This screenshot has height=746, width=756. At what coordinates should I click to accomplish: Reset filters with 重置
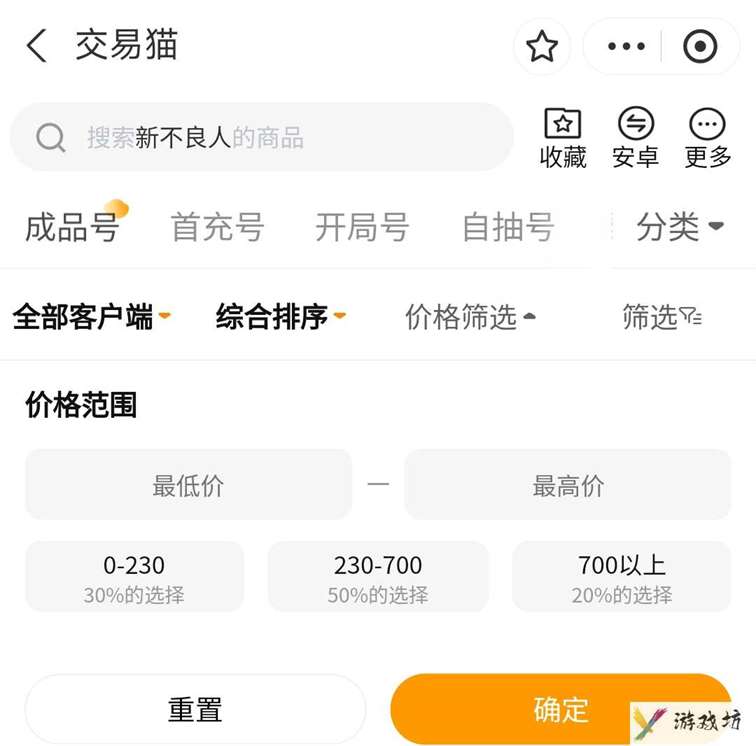(195, 709)
